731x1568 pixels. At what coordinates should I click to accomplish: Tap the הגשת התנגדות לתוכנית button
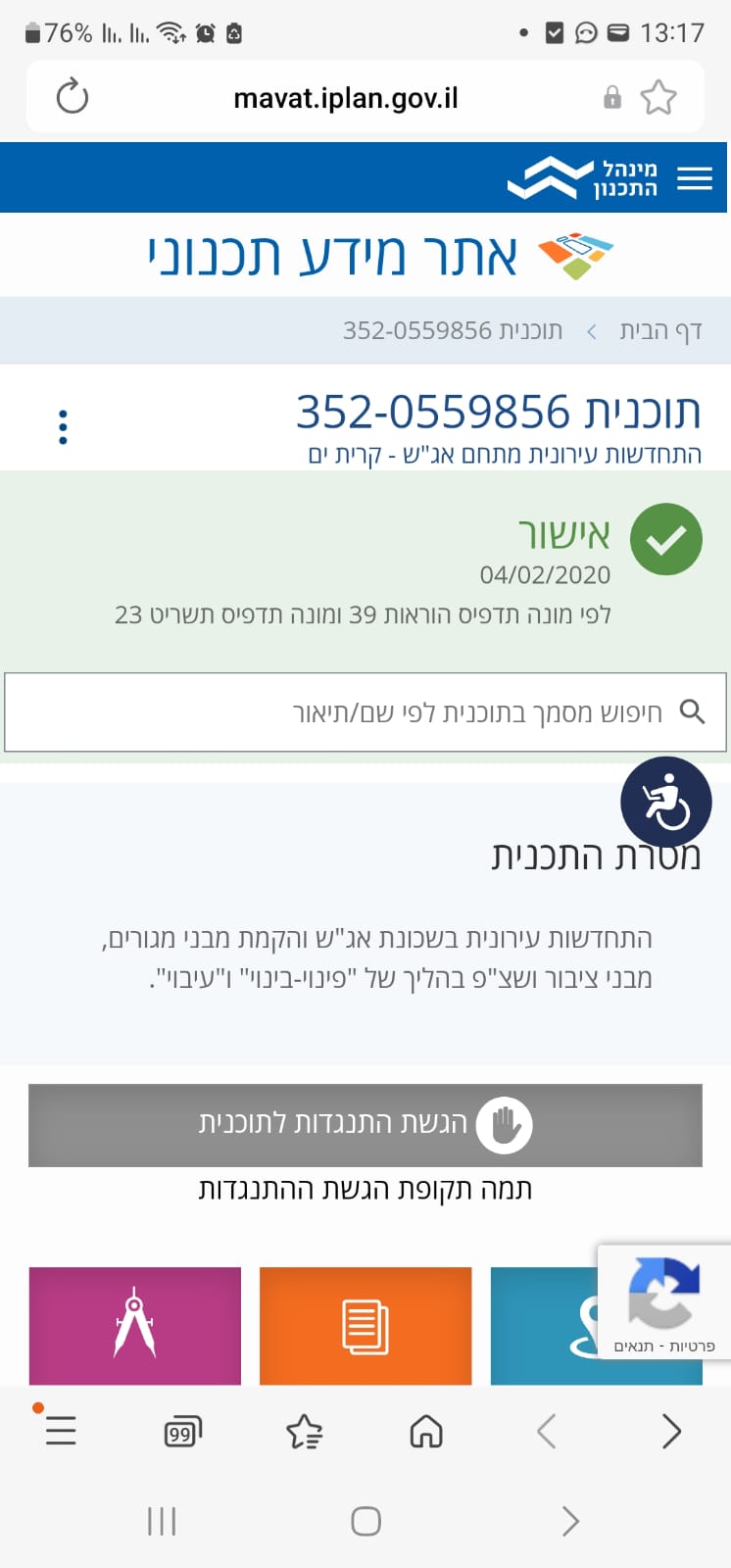click(x=365, y=1125)
